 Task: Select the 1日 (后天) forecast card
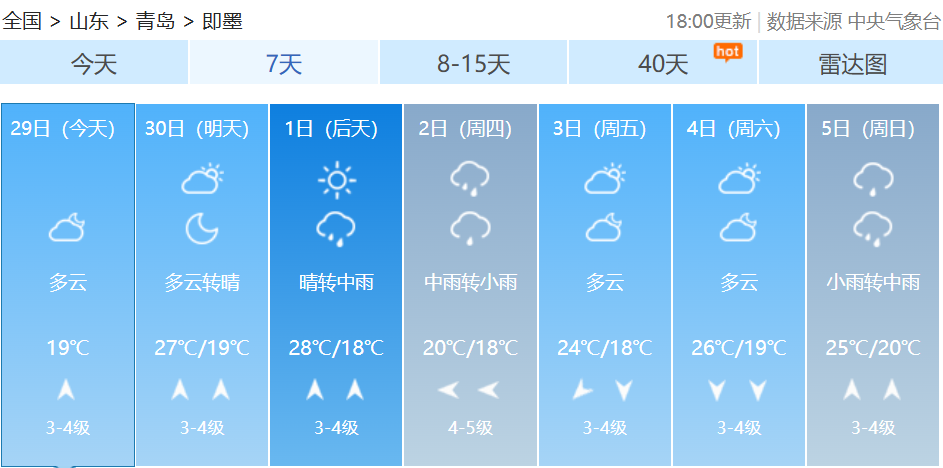336,285
